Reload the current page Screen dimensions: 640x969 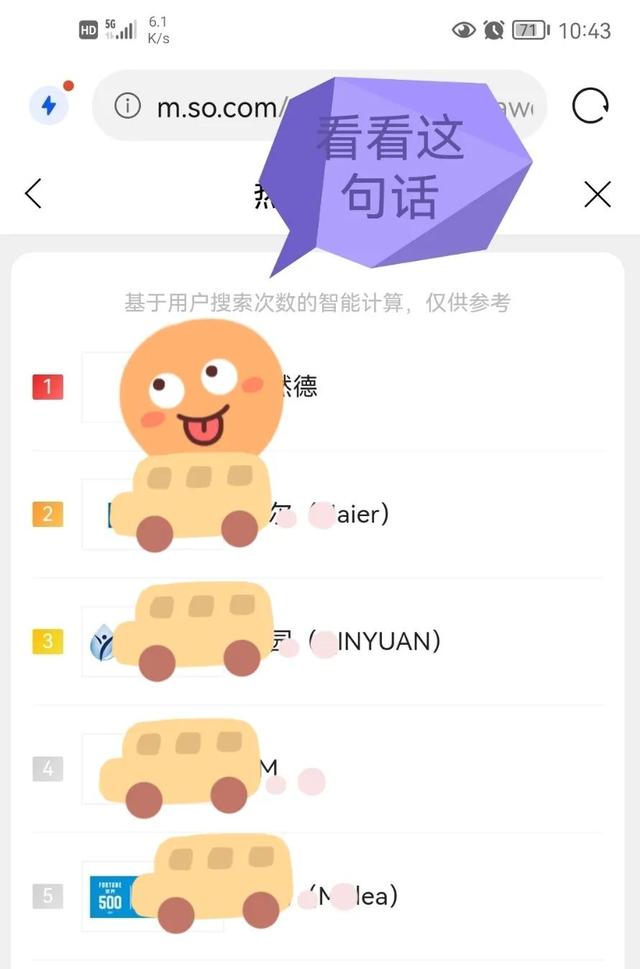coord(590,106)
